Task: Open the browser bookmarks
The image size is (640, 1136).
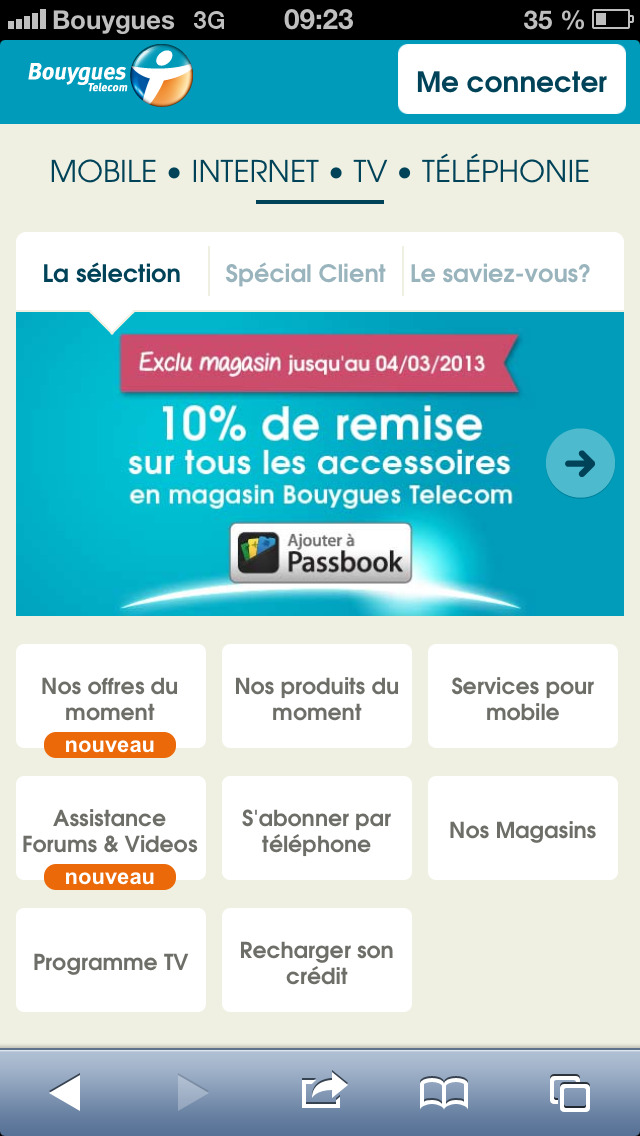Action: [x=443, y=1093]
